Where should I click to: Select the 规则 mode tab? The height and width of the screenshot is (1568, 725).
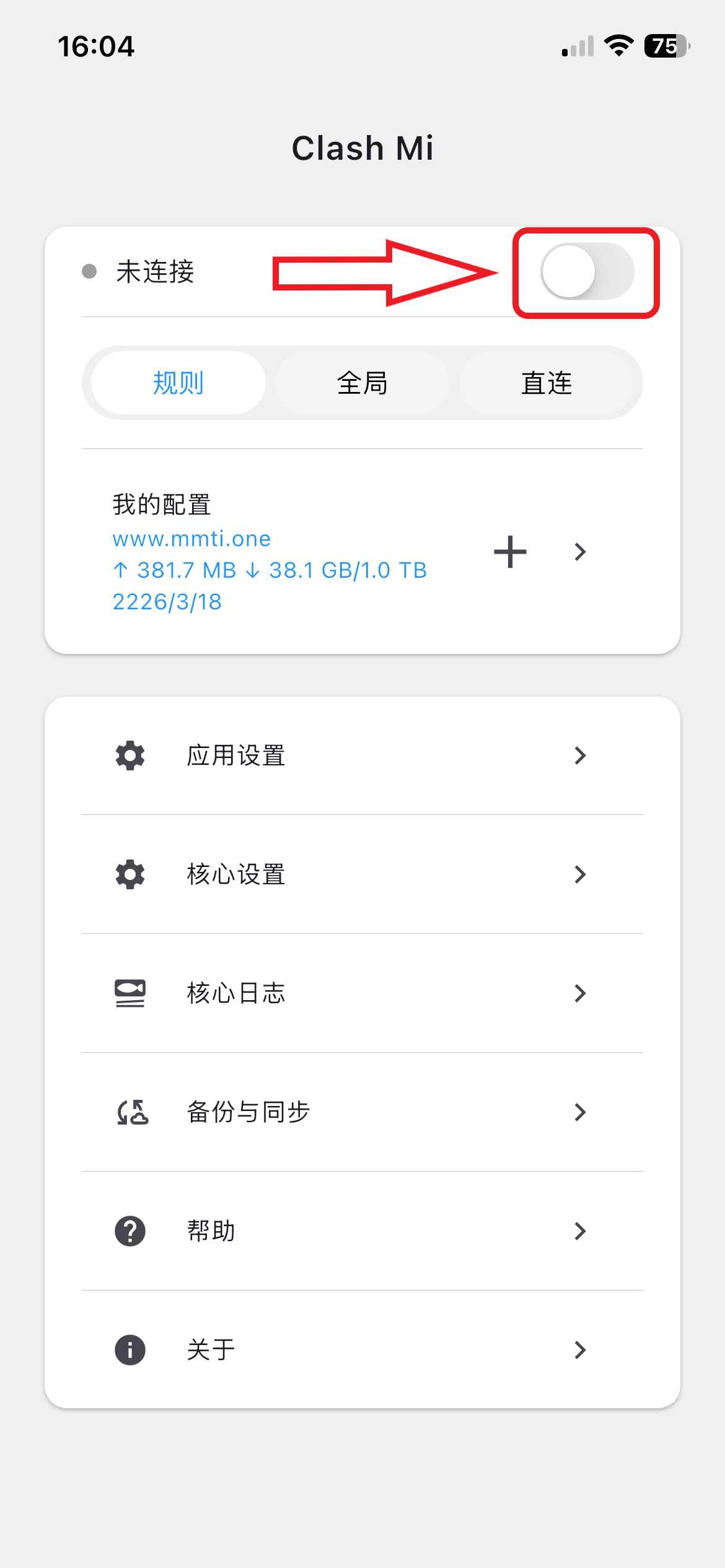tap(178, 383)
